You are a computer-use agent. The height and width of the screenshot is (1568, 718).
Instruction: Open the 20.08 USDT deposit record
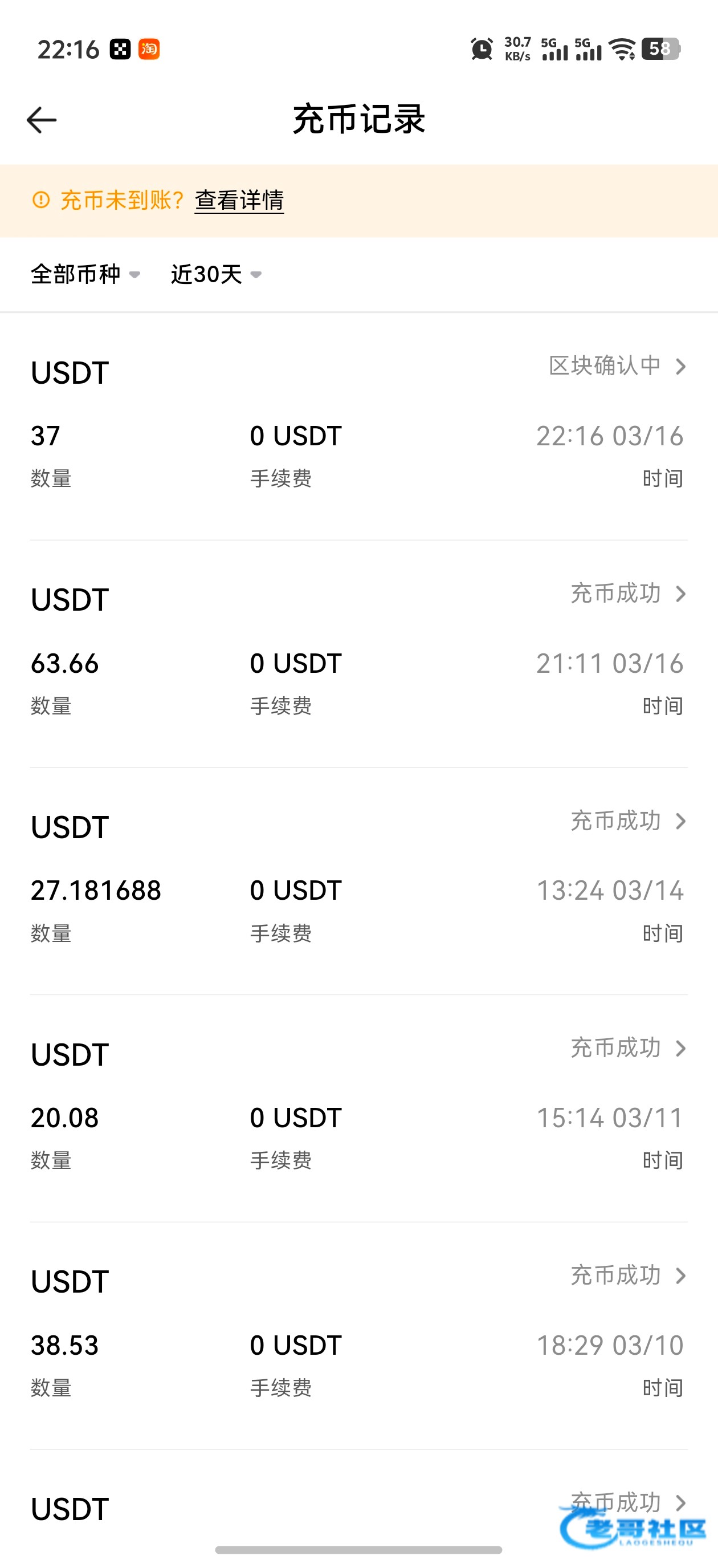click(x=359, y=1108)
